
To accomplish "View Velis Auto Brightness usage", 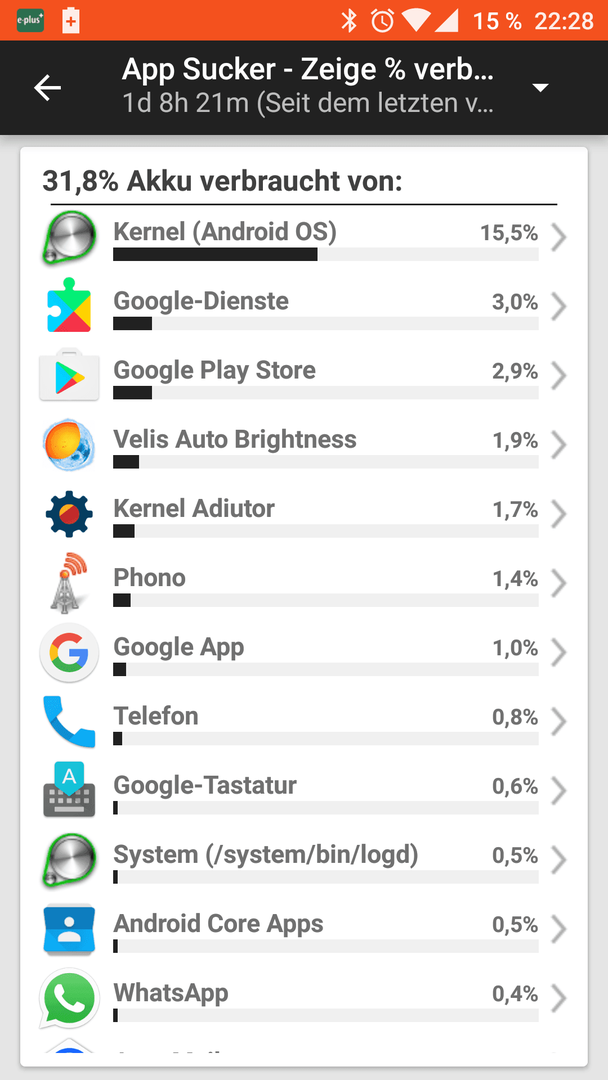I will (x=304, y=446).
